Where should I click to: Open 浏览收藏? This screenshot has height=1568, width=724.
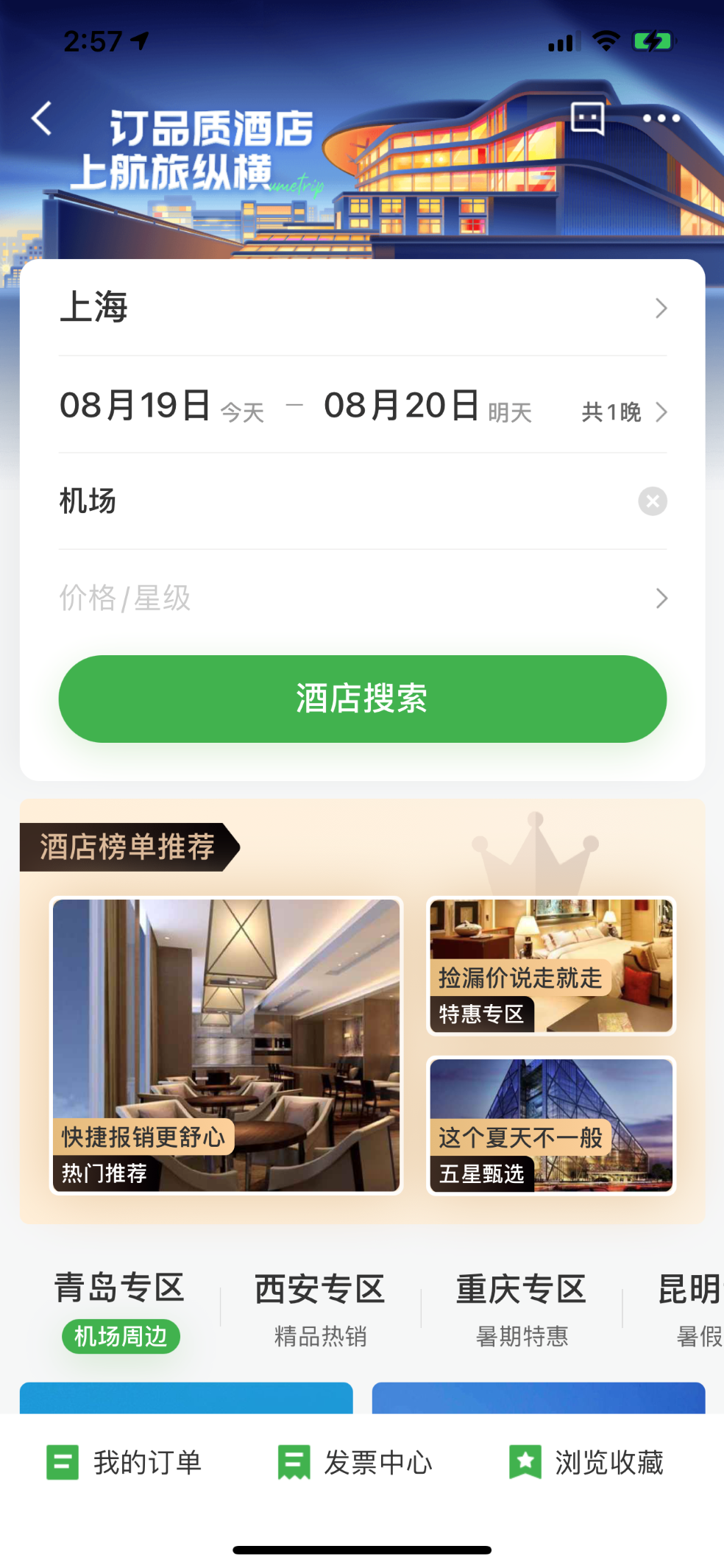coord(587,1462)
